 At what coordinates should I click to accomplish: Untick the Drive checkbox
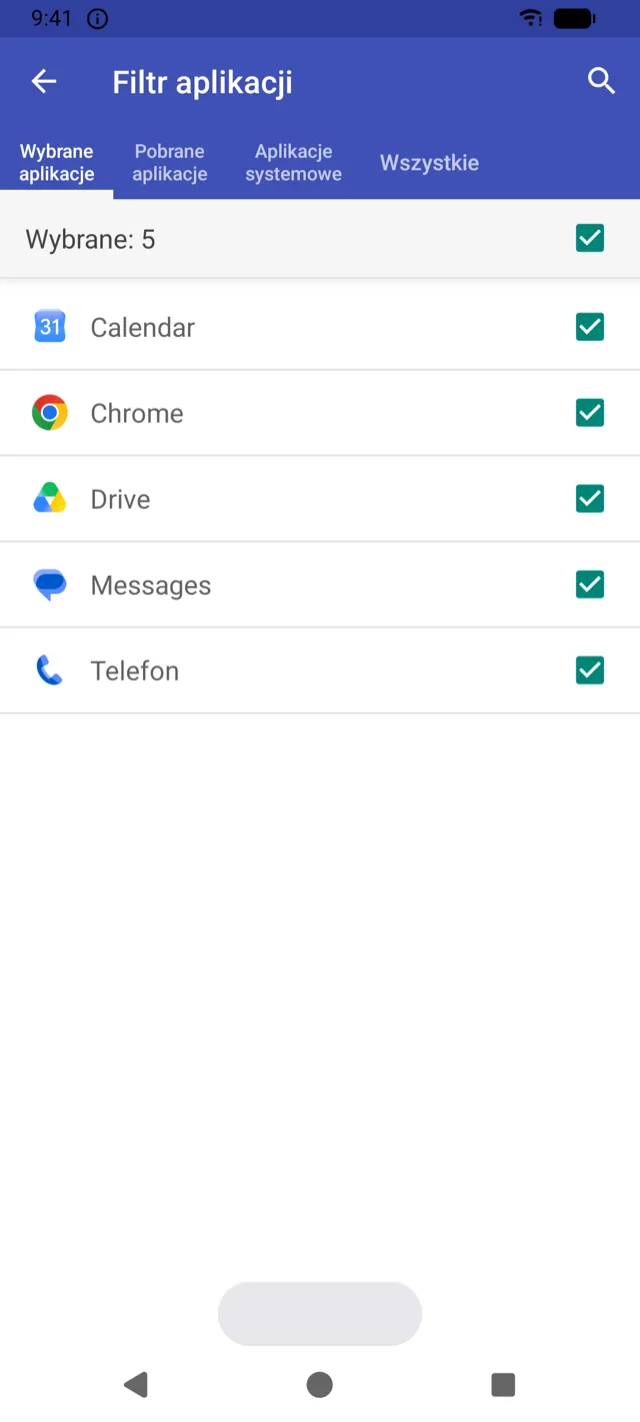590,498
